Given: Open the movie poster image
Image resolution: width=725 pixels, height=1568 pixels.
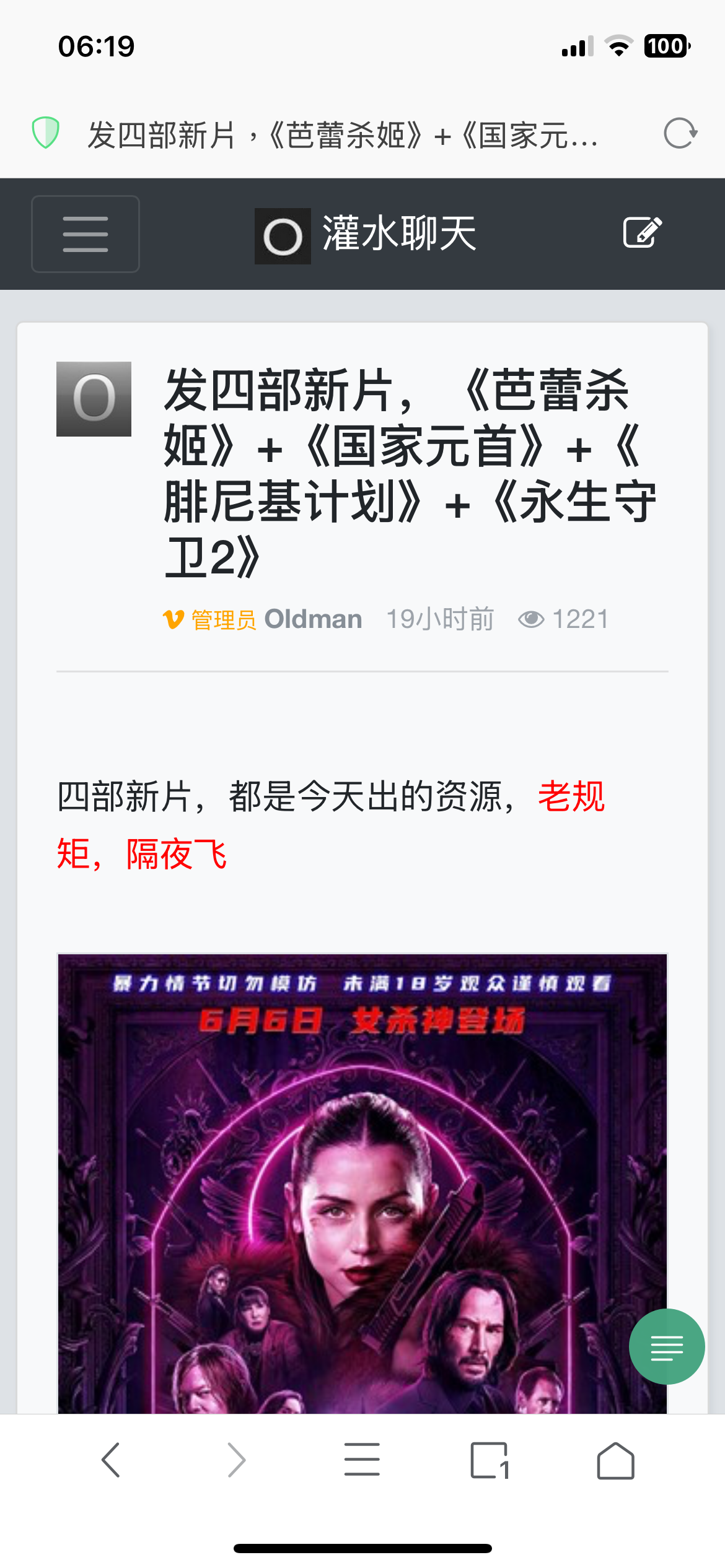Looking at the screenshot, I should click(362, 1183).
